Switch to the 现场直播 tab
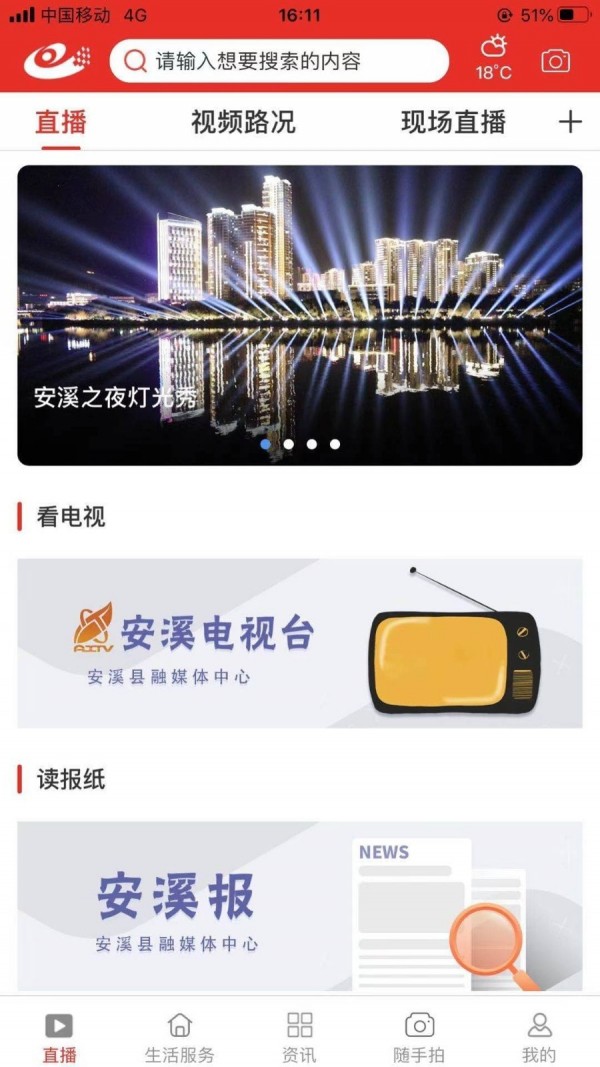This screenshot has height=1067, width=600. tap(453, 123)
